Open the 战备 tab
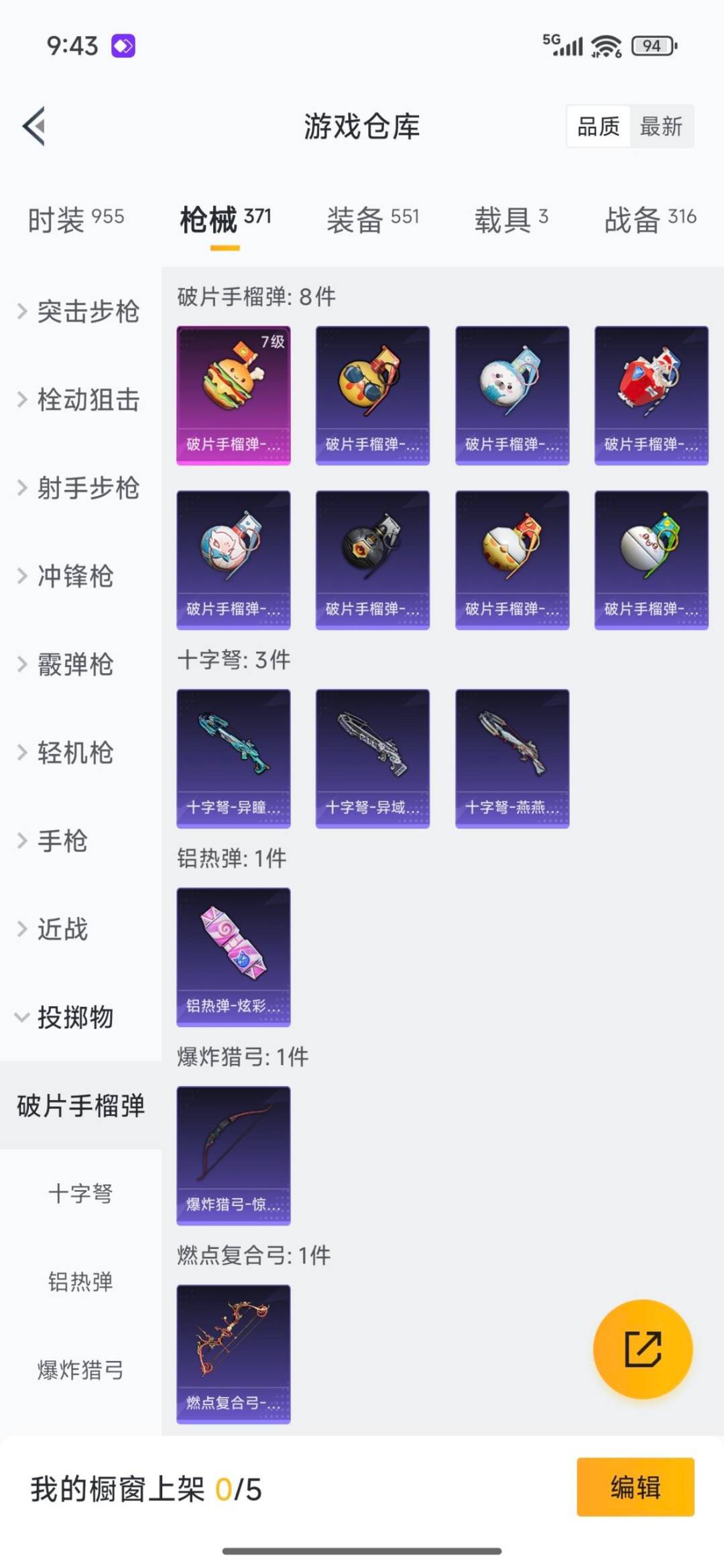This screenshot has width=724, height=1568. point(630,218)
